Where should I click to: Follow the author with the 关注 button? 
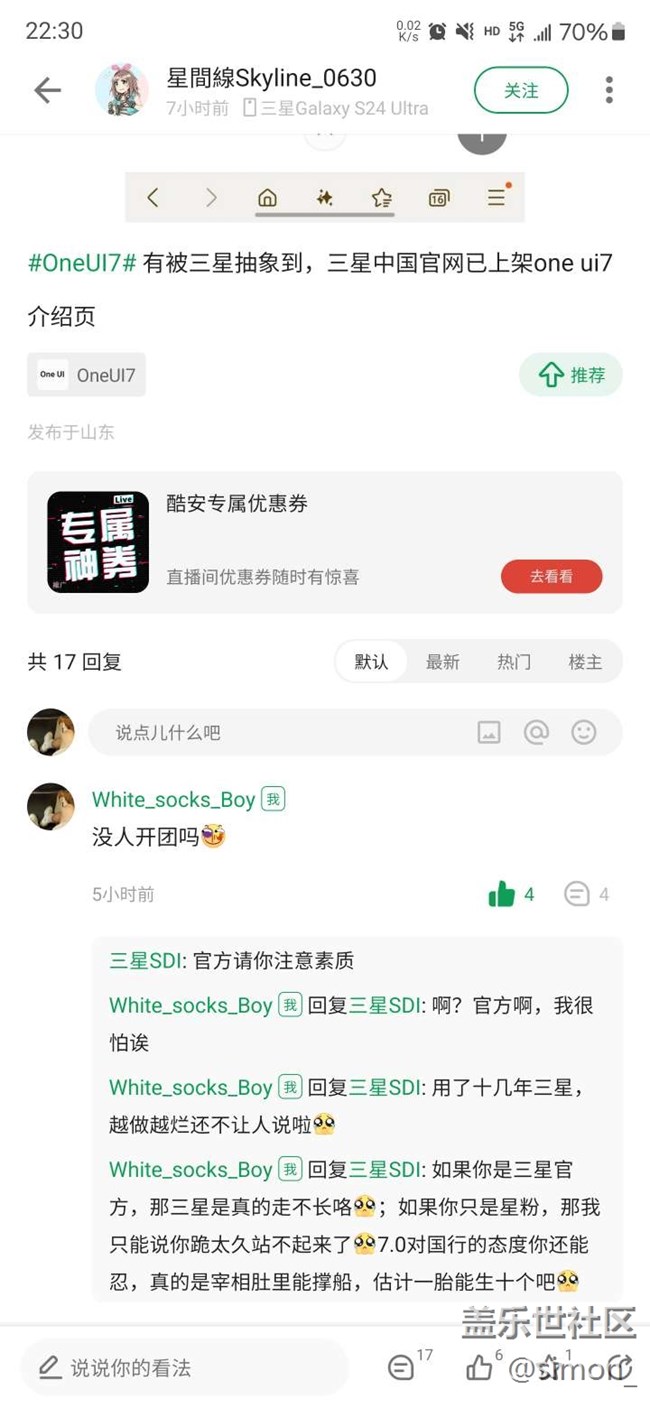(x=520, y=90)
